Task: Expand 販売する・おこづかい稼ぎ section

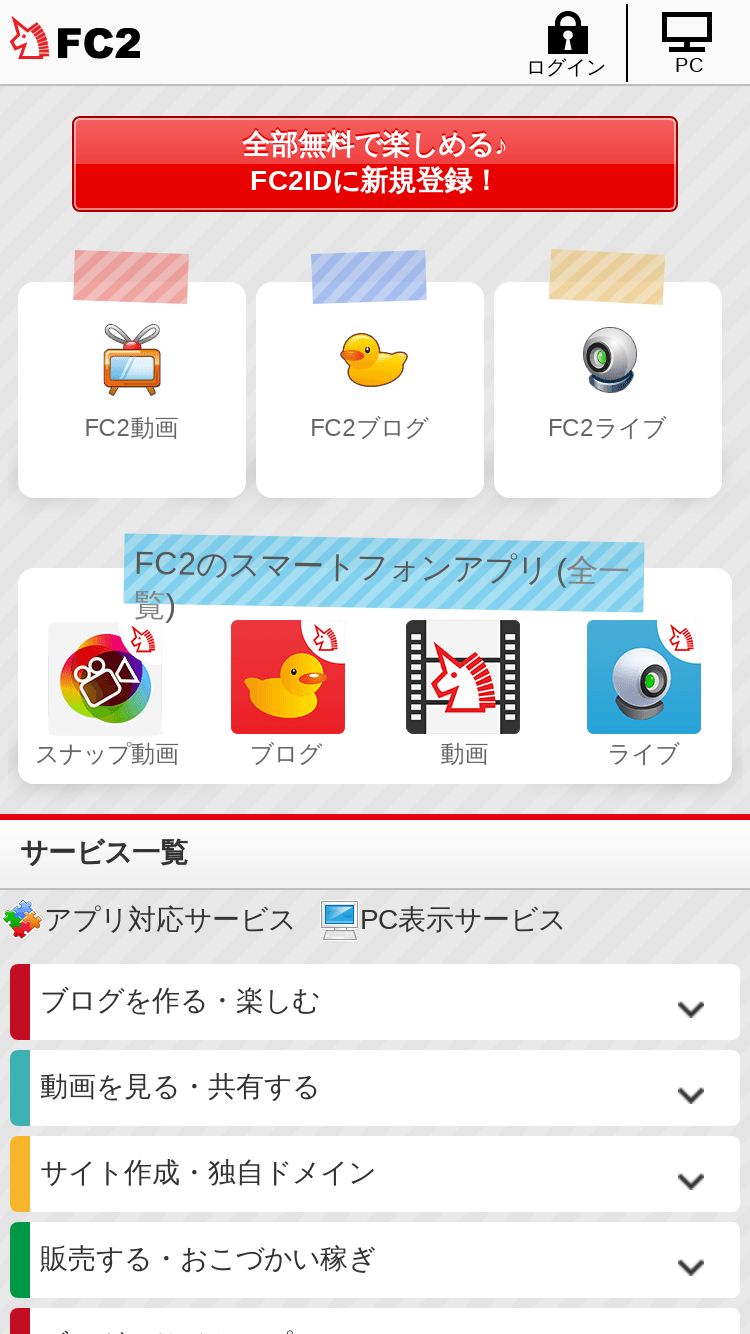Action: click(375, 1260)
